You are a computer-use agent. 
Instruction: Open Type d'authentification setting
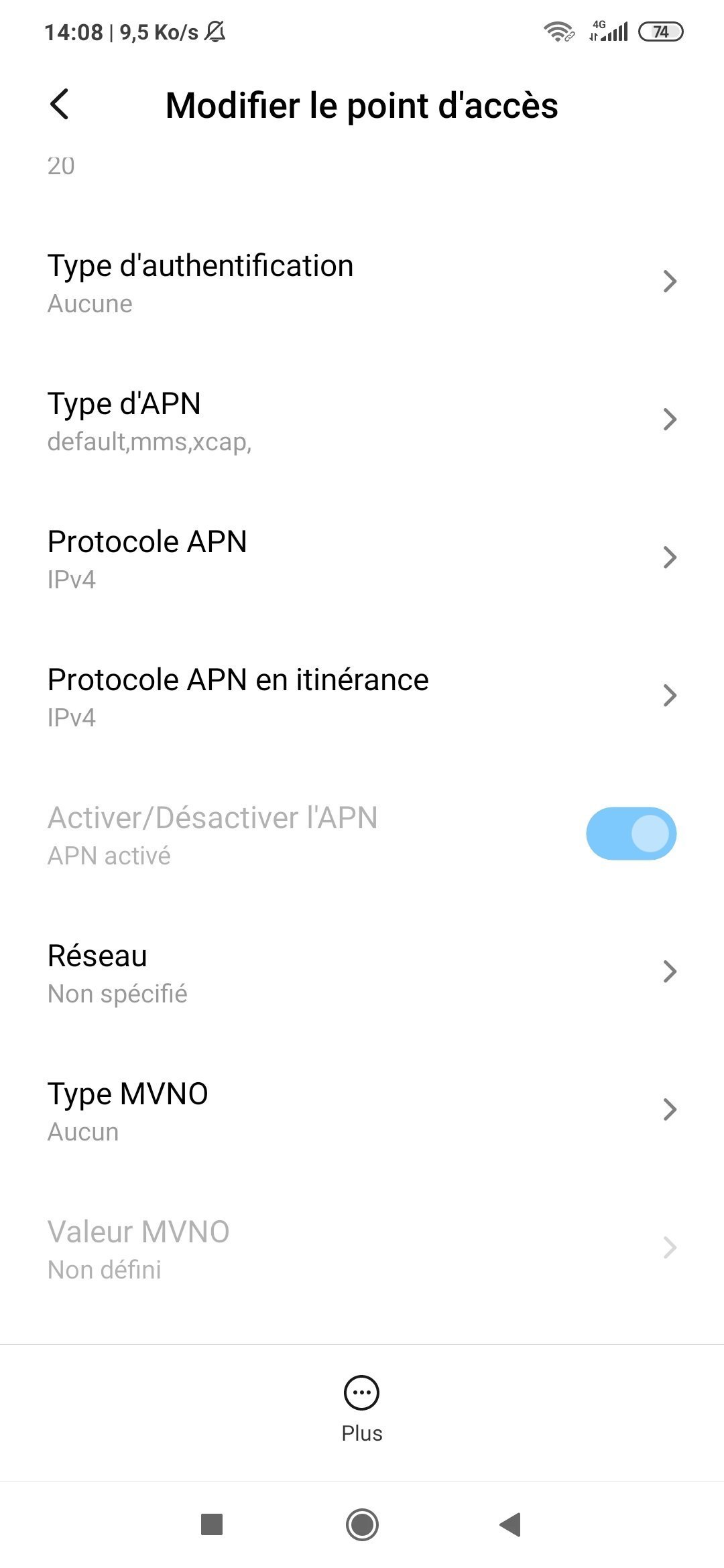click(x=362, y=283)
